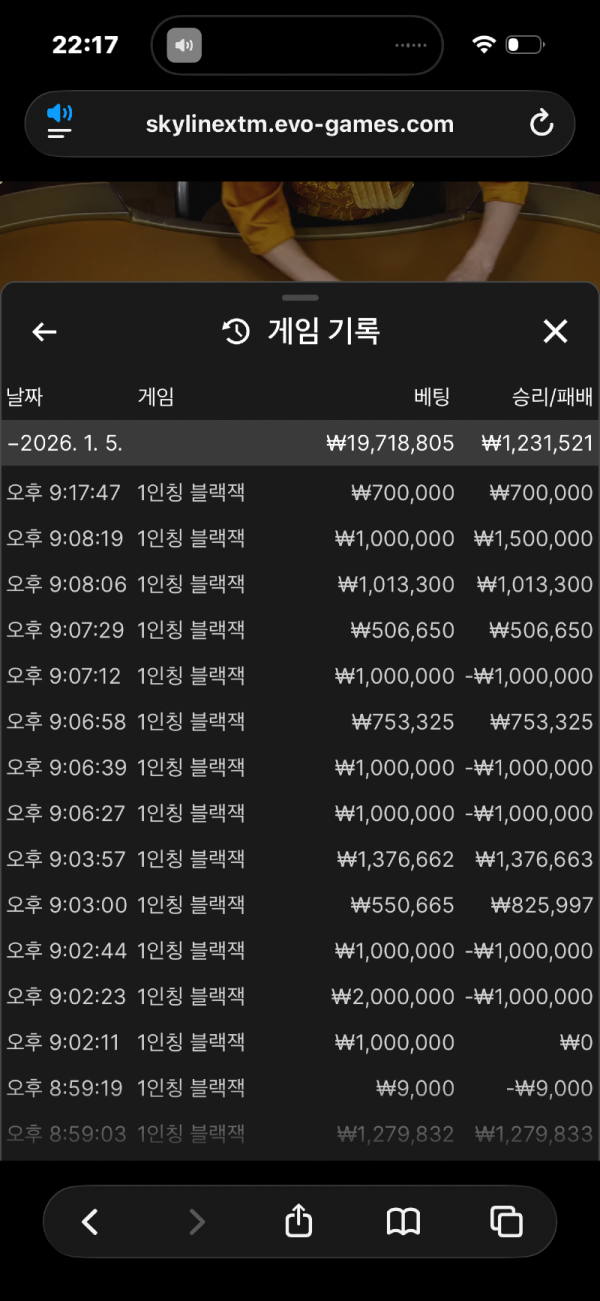The width and height of the screenshot is (600, 1301).
Task: Select the 오후 9:03:00 game entry
Action: [300, 905]
